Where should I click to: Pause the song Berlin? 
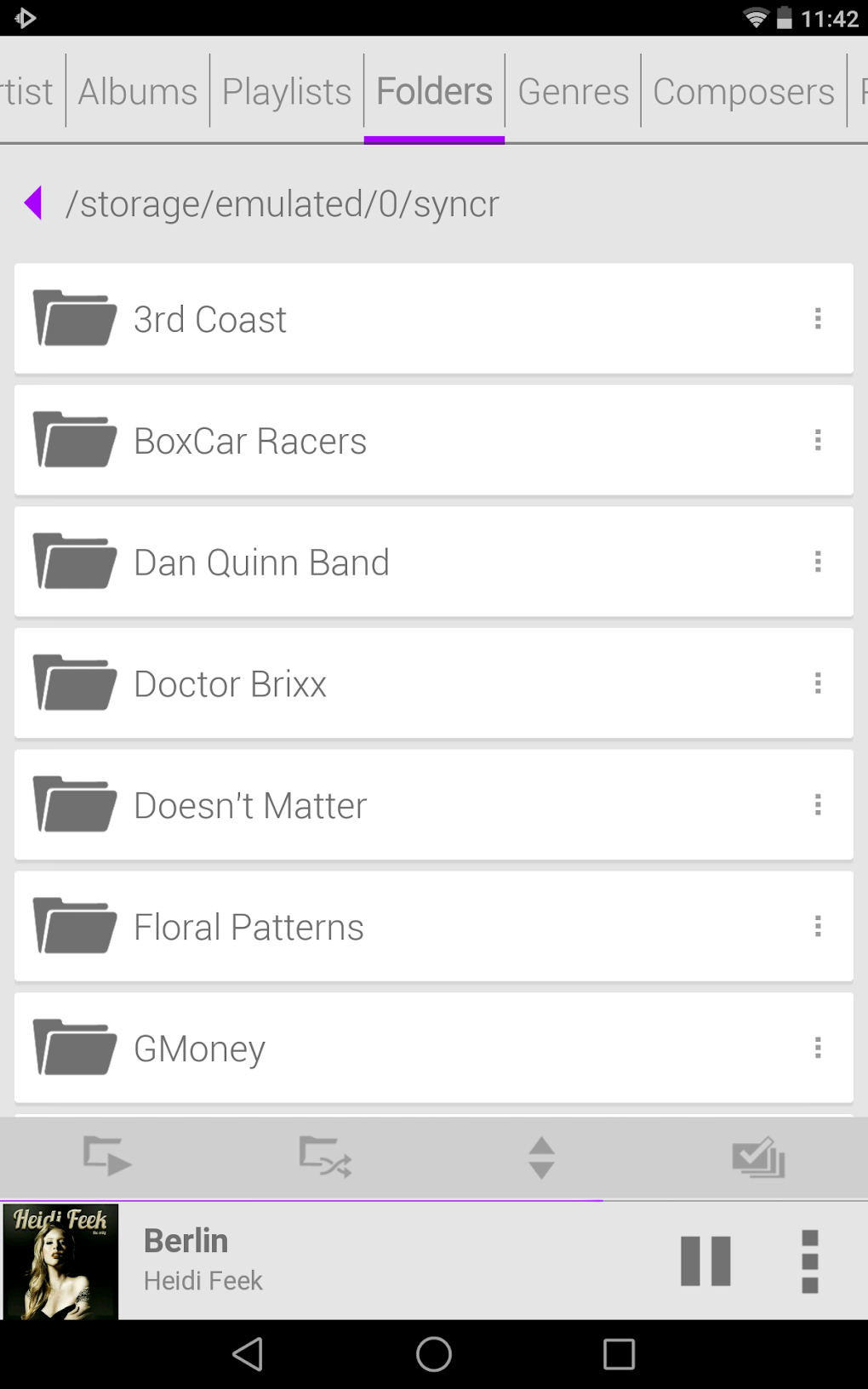pos(705,1260)
